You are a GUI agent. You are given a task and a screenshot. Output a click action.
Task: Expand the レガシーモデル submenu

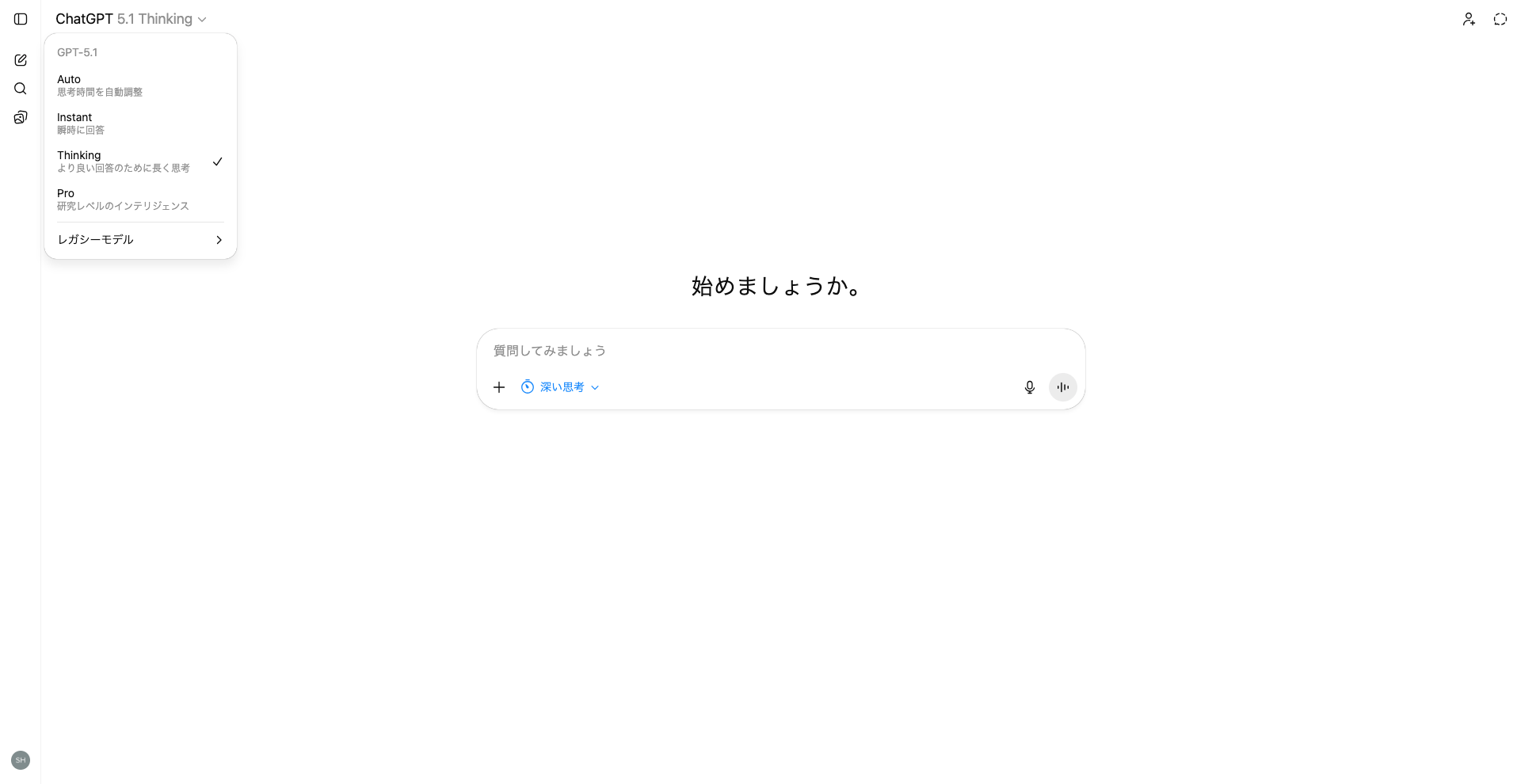click(140, 240)
